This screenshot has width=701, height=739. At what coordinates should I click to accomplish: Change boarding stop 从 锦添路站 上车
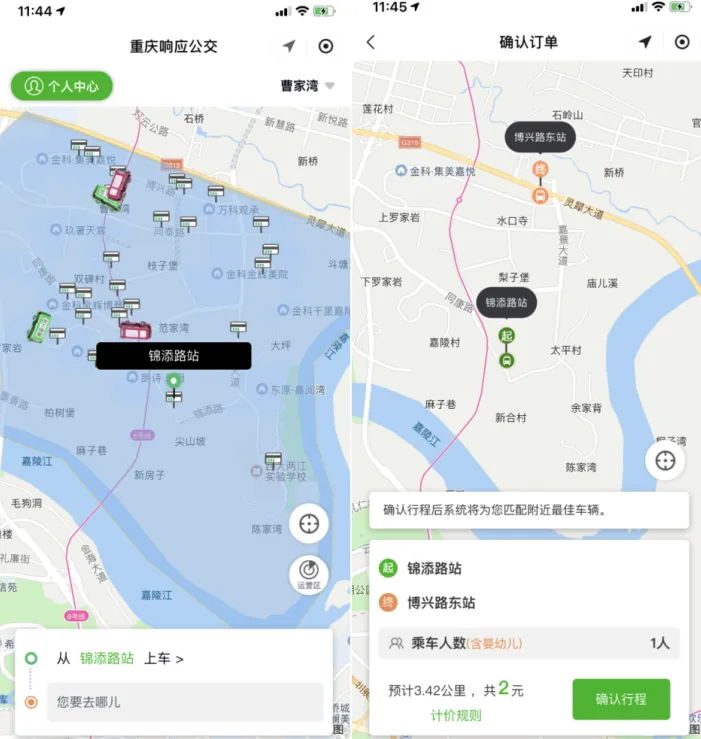(121, 658)
